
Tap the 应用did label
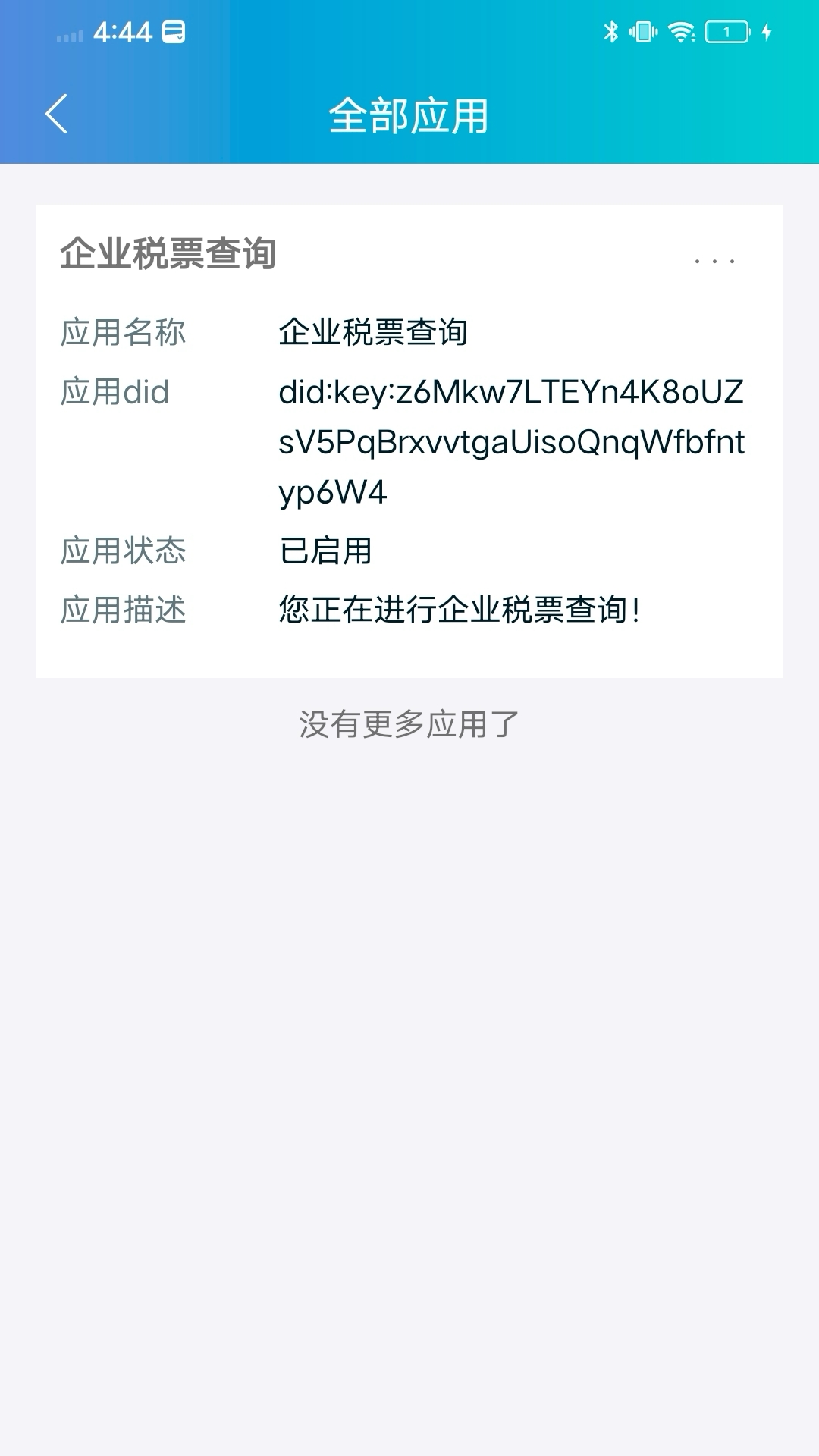point(114,393)
